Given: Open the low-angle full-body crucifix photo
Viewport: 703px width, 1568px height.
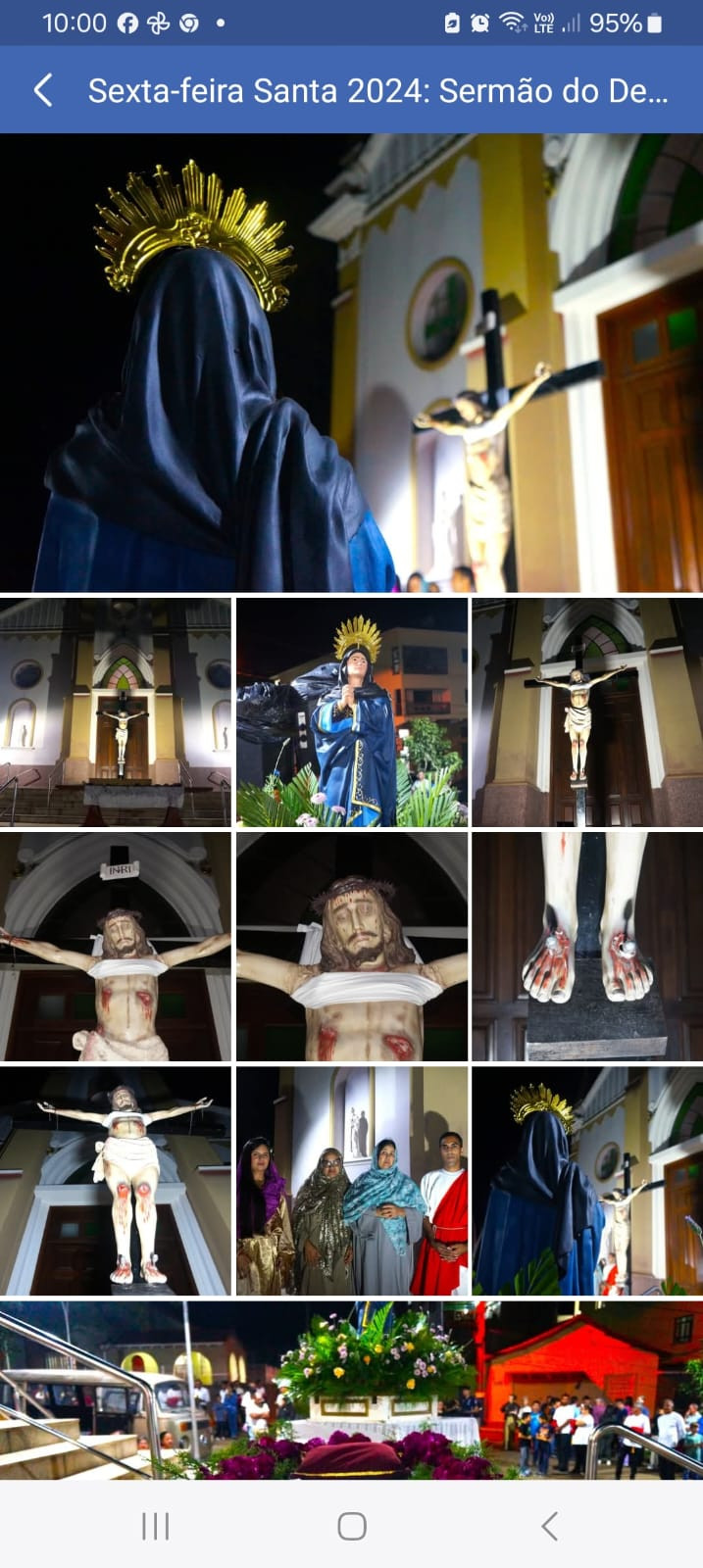Looking at the screenshot, I should point(116,1181).
